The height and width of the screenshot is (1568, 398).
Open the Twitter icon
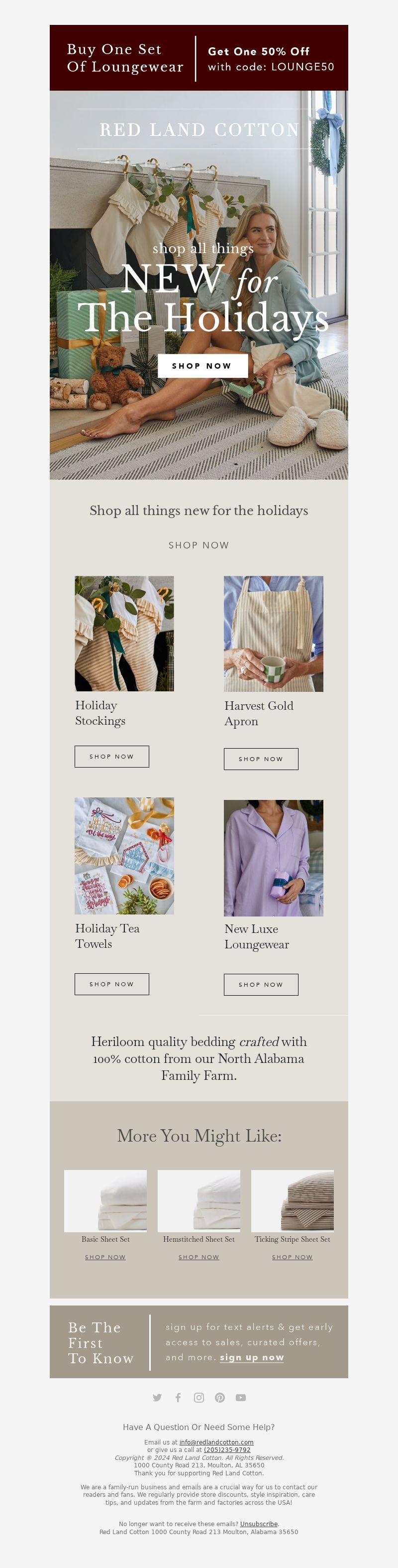[x=157, y=1397]
